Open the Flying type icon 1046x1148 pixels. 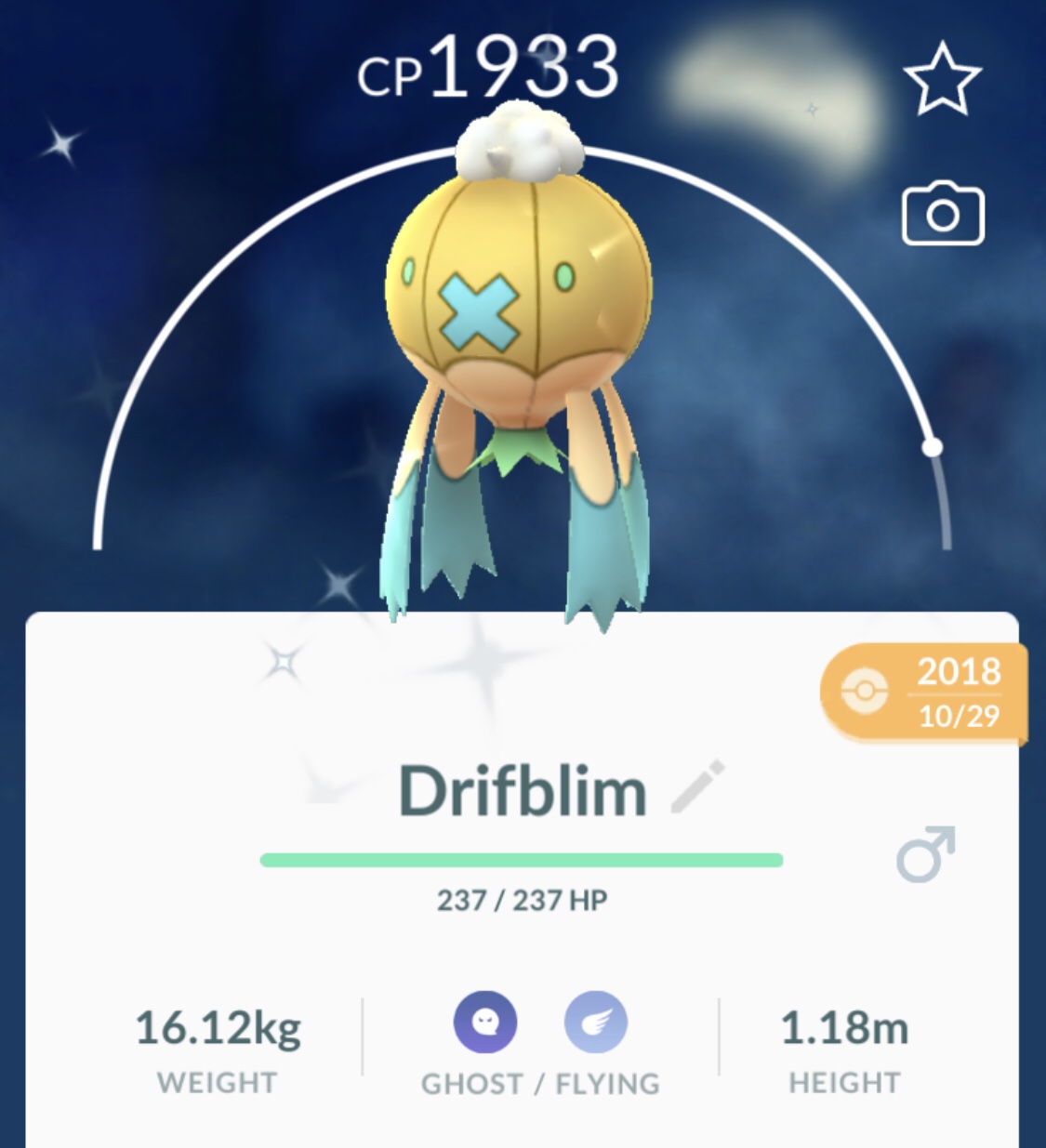[x=596, y=1023]
